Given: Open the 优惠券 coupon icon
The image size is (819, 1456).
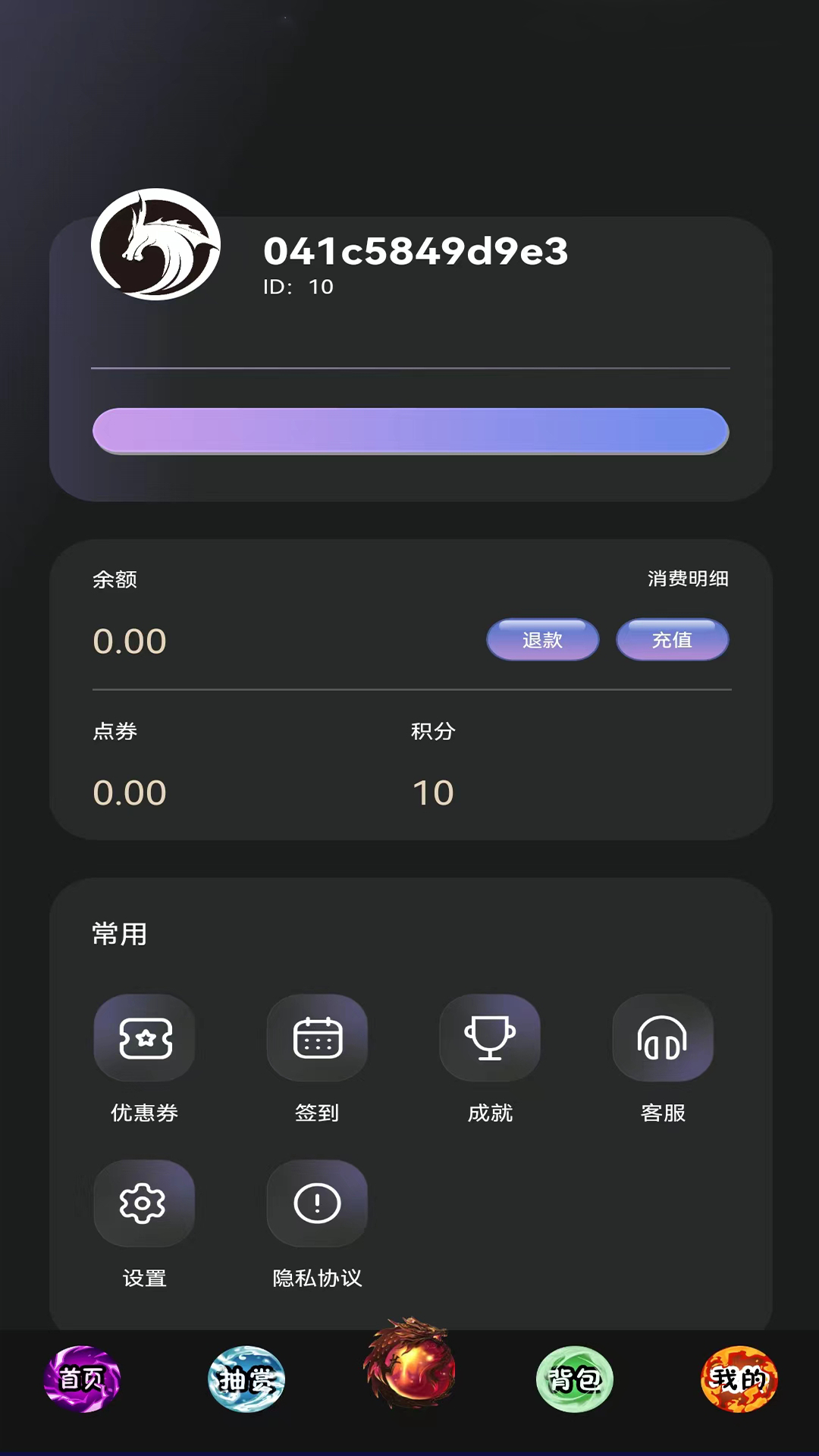Looking at the screenshot, I should coord(144,1038).
